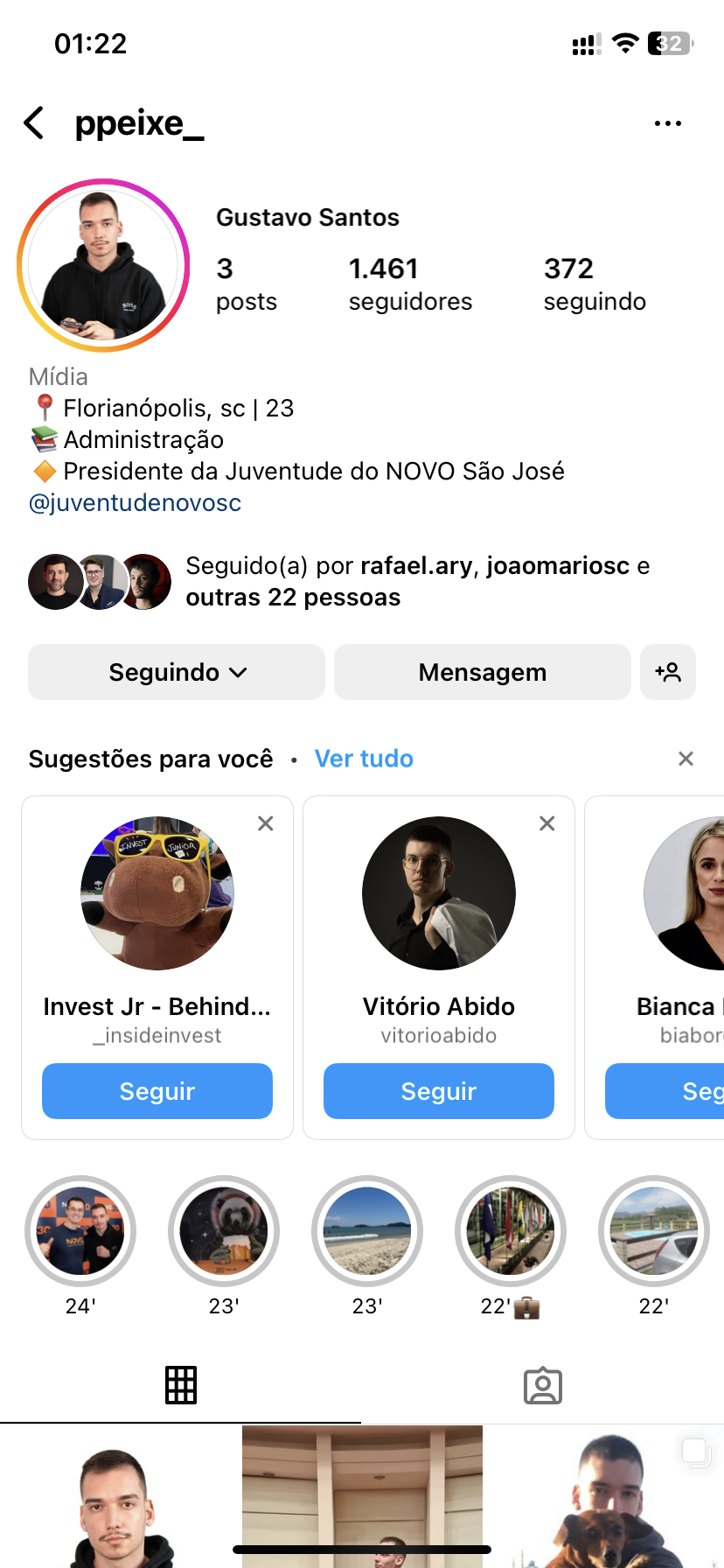724x1568 pixels.
Task: Tap the Mensagem button
Action: pyautogui.click(x=482, y=672)
